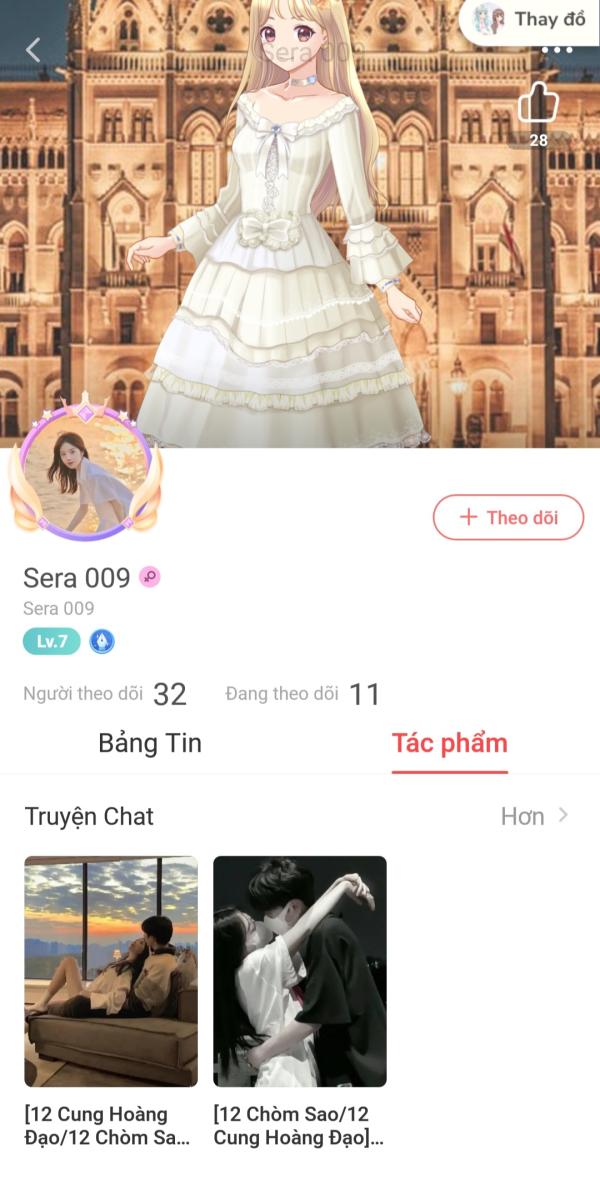This screenshot has width=600, height=1203.
Task: View the Đang theo dõi following list
Action: [x=303, y=694]
